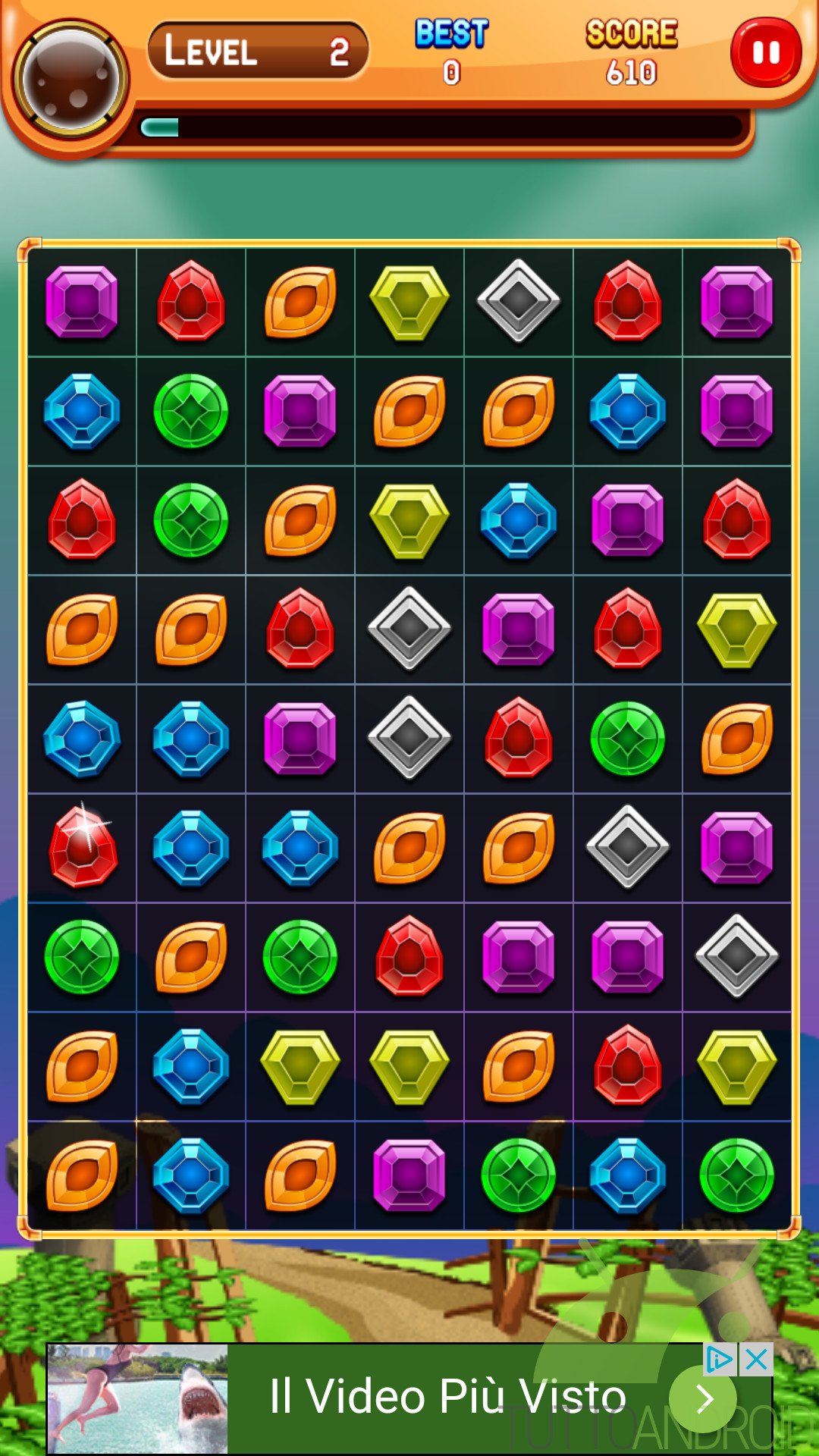This screenshot has width=819, height=1456.
Task: Open the AdChoices info icon
Action: 720,1360
